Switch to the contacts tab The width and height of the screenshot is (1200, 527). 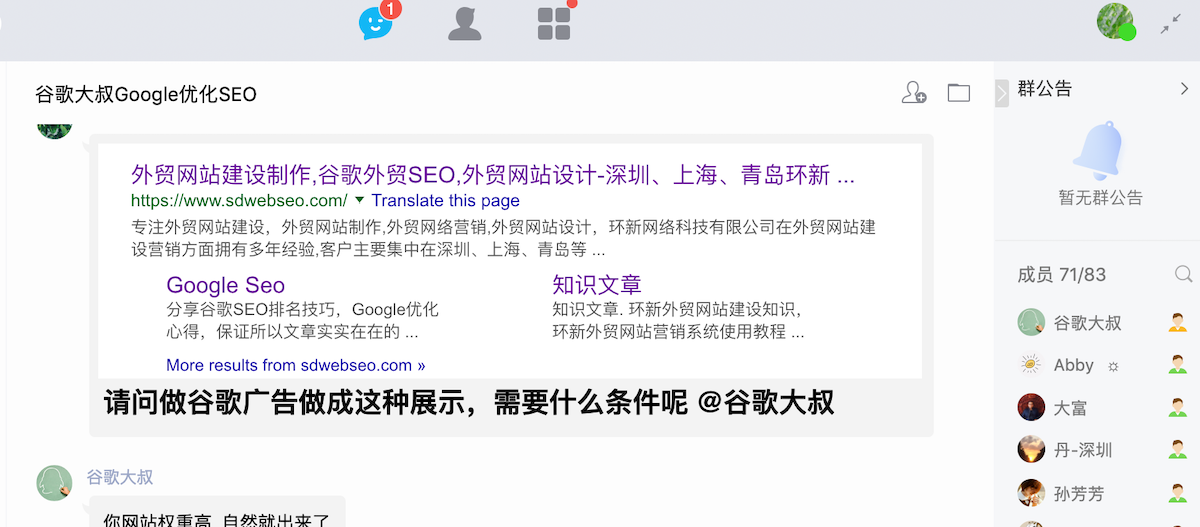[464, 23]
